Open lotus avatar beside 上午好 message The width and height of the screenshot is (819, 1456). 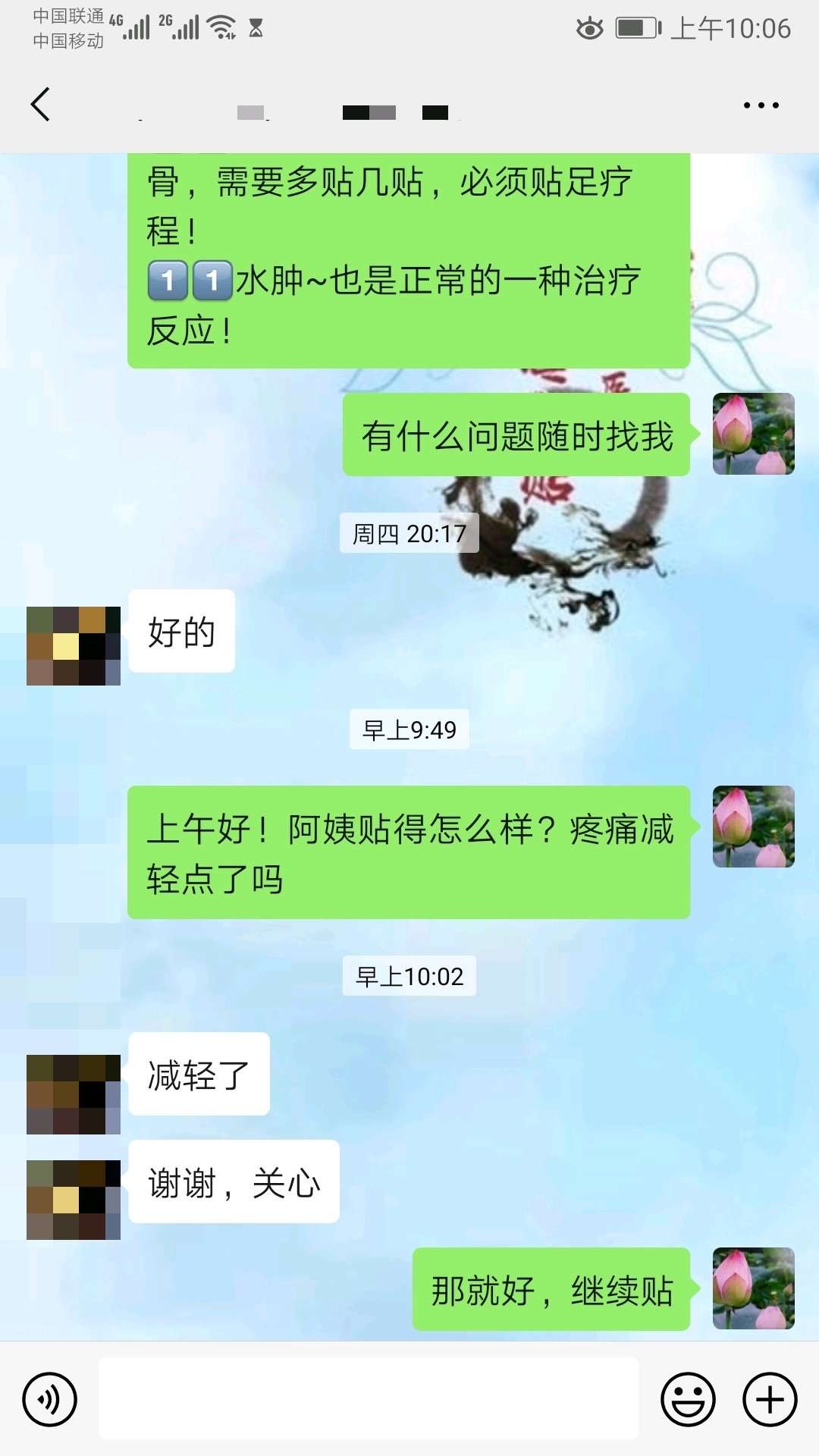753,827
